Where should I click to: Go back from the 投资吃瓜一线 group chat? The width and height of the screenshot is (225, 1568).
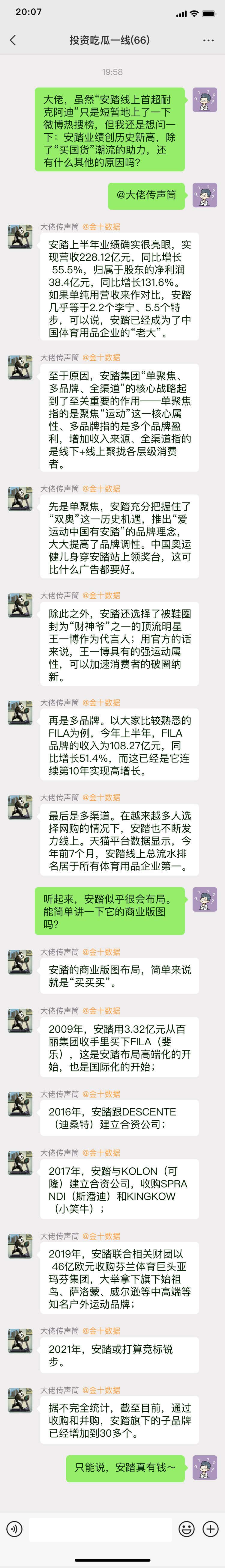[x=13, y=40]
